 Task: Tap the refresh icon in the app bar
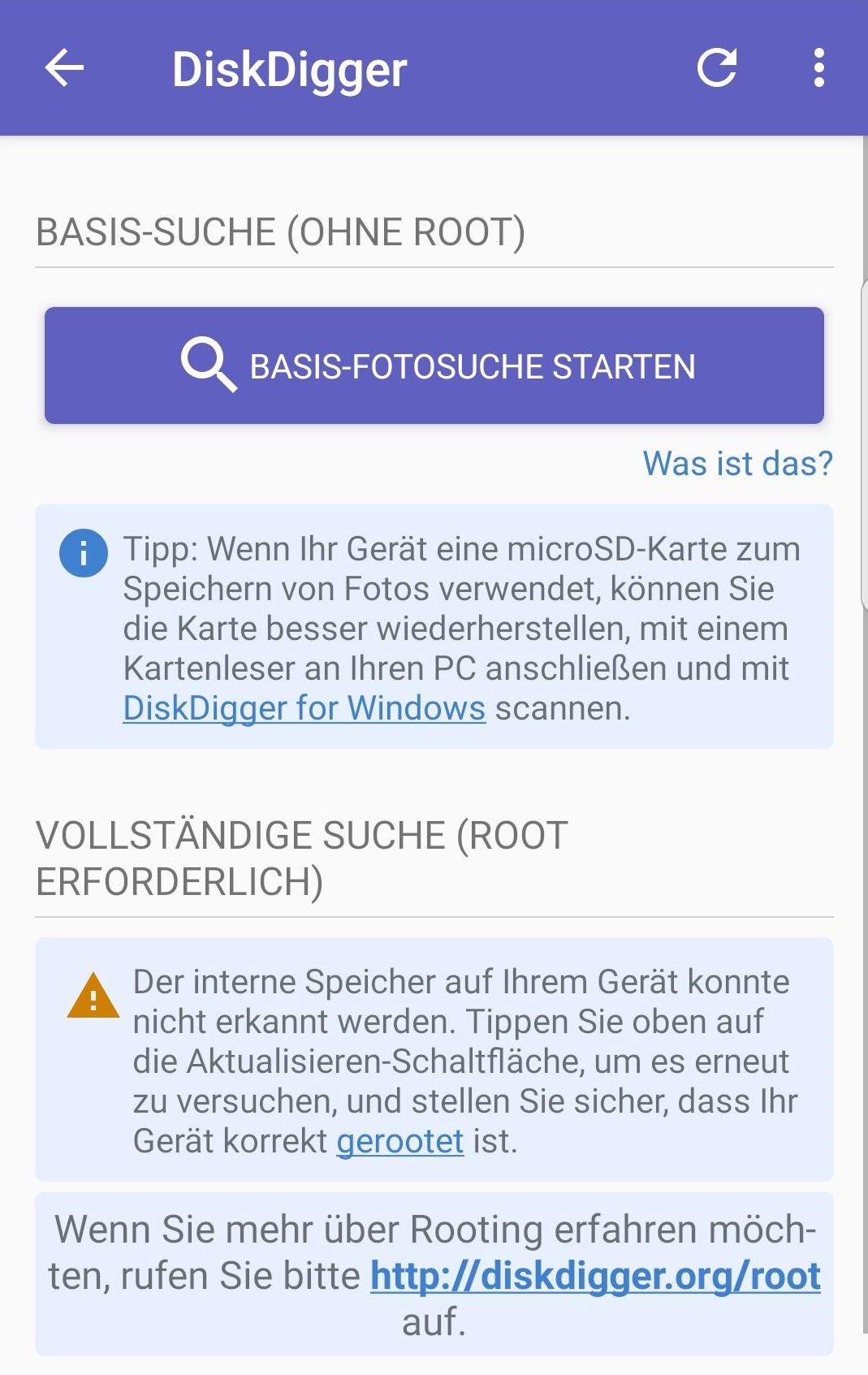pos(717,67)
